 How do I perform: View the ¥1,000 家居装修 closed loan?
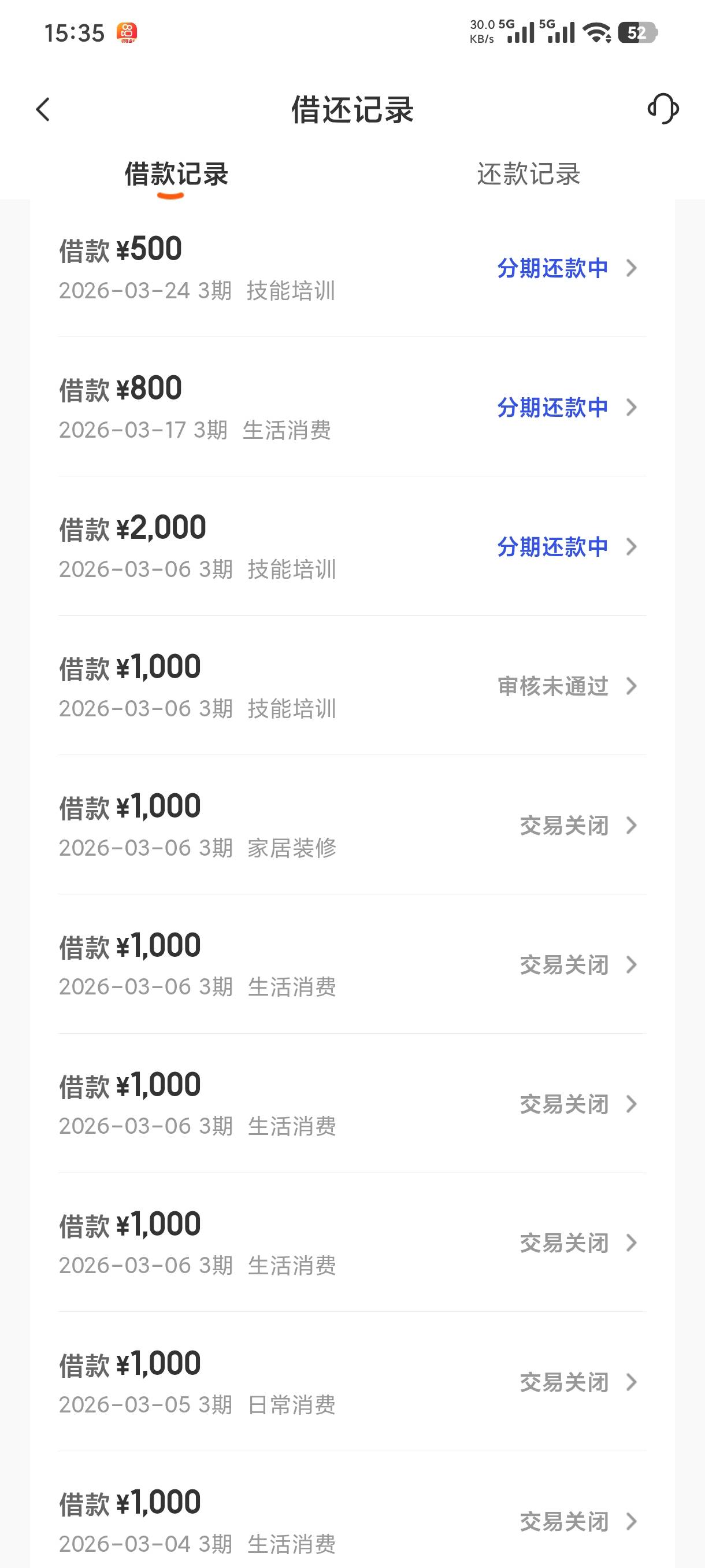click(x=351, y=826)
